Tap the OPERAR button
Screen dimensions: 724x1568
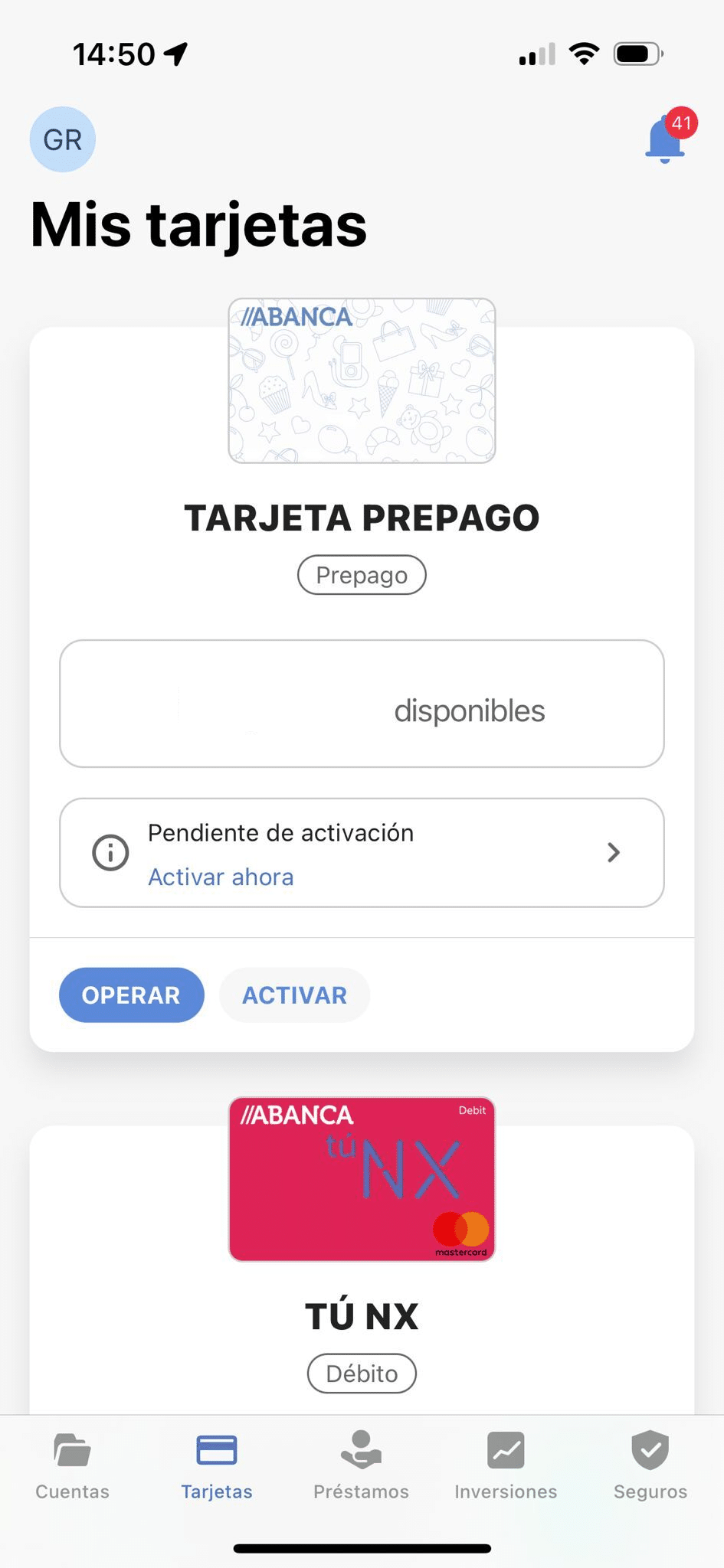(x=131, y=995)
